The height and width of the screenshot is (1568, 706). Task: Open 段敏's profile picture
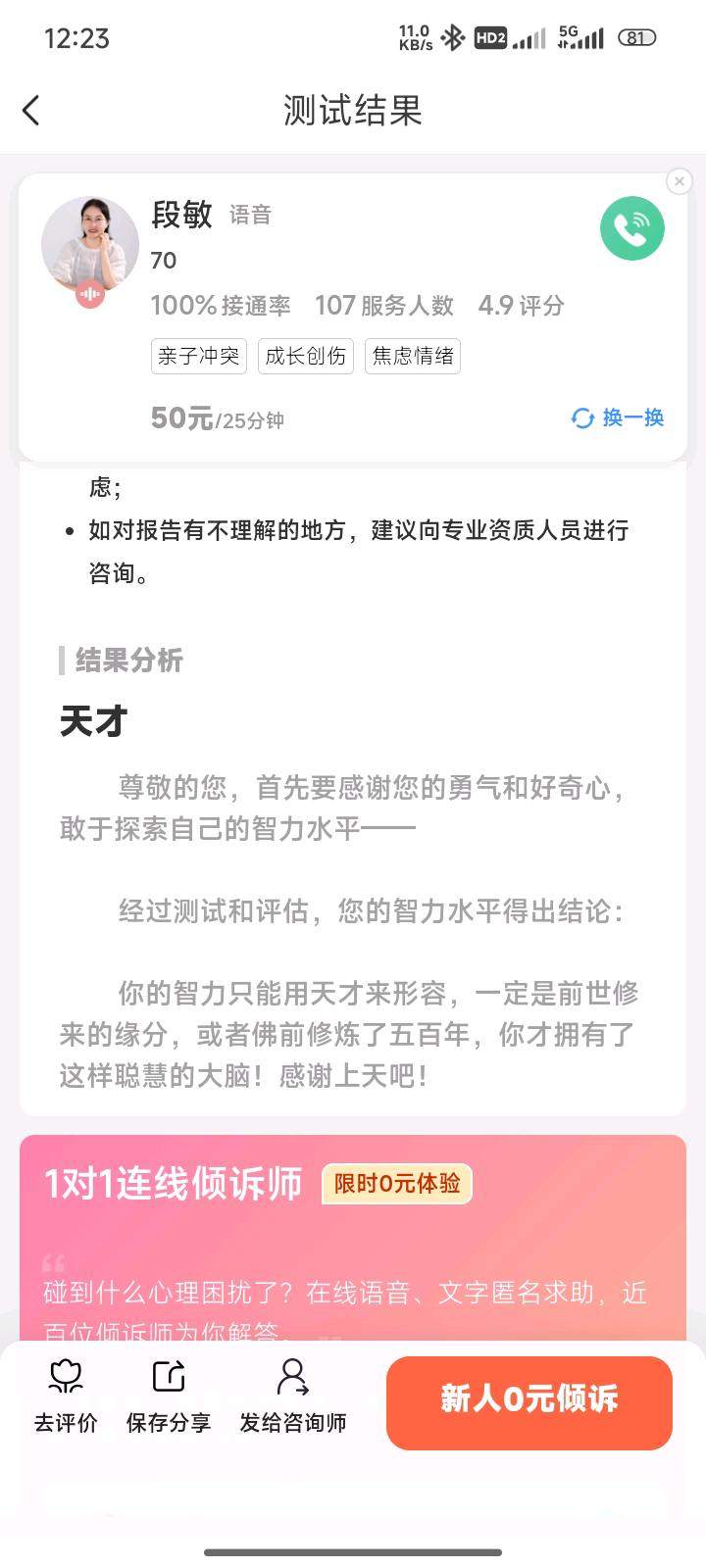(90, 245)
